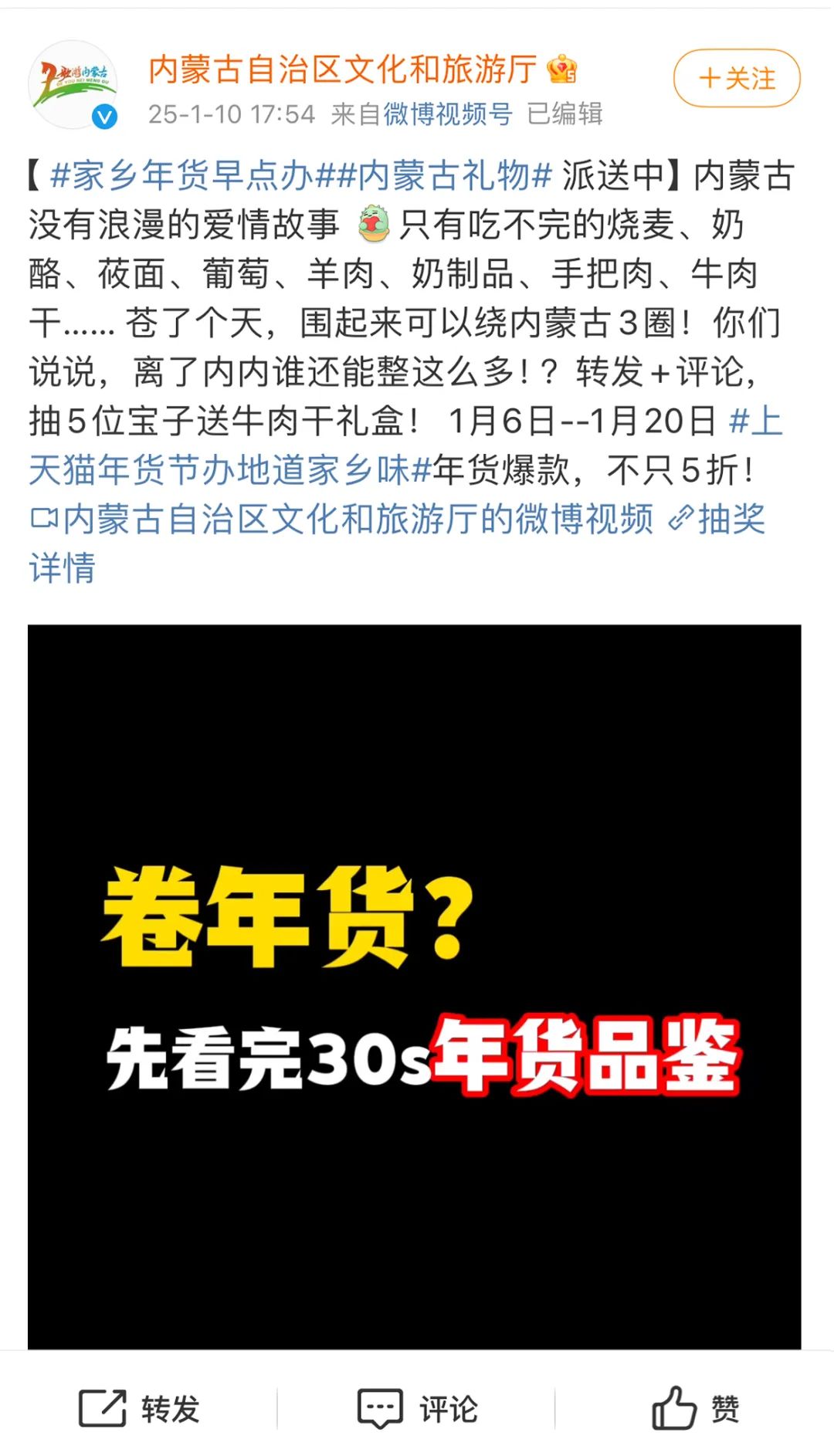The height and width of the screenshot is (1456, 834).
Task: Like this post with 赞
Action: coord(695,1409)
